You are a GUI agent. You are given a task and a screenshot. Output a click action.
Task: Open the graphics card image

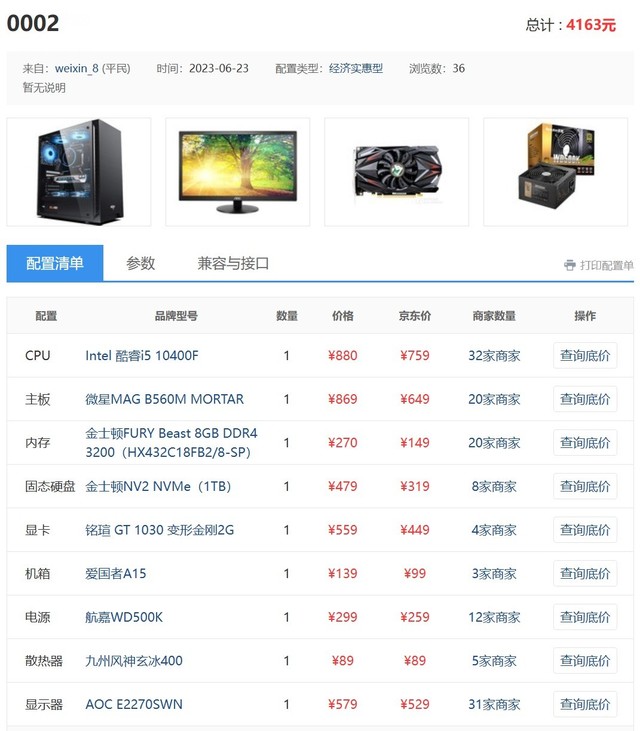pos(397,172)
